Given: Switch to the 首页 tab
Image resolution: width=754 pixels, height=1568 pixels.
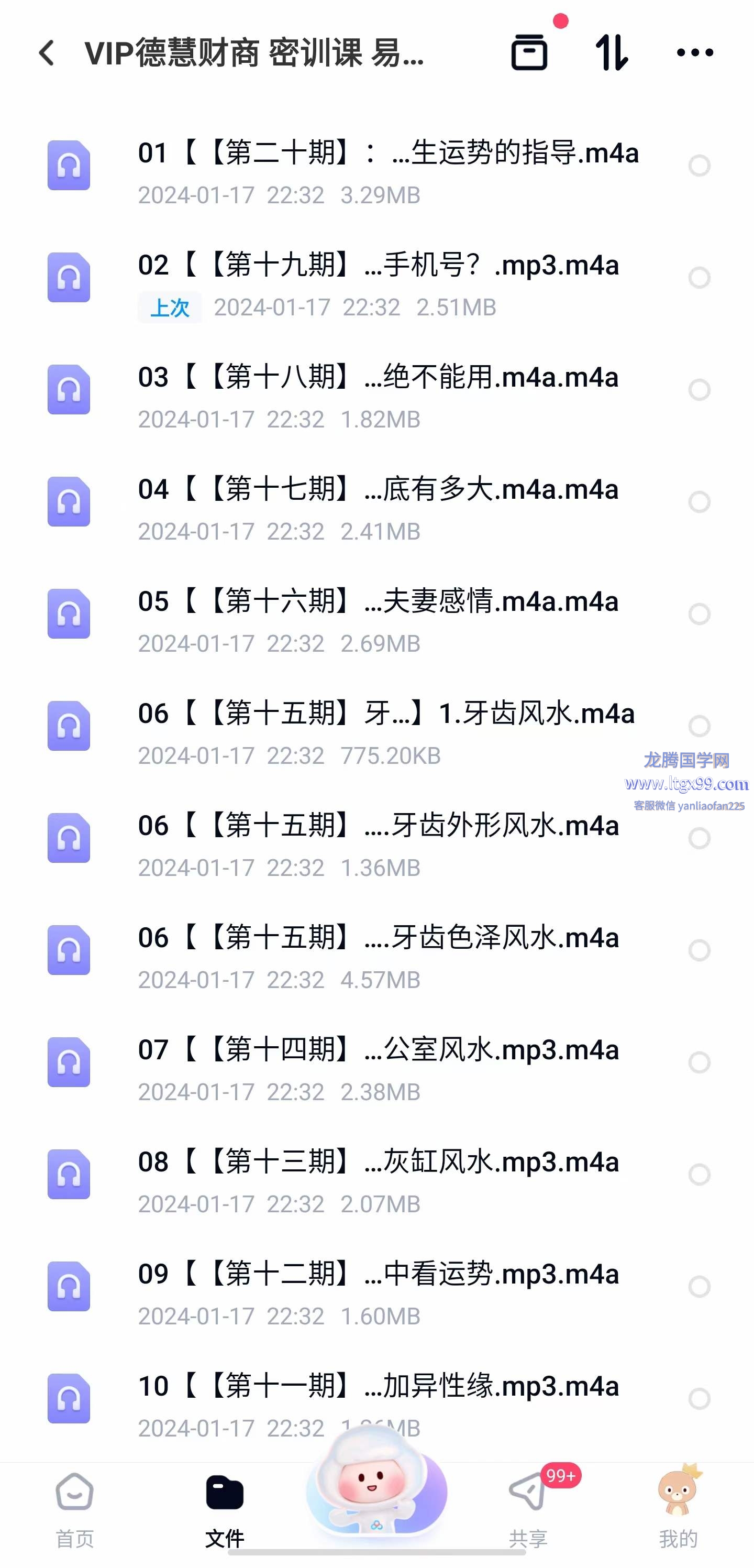Looking at the screenshot, I should point(75,1510).
